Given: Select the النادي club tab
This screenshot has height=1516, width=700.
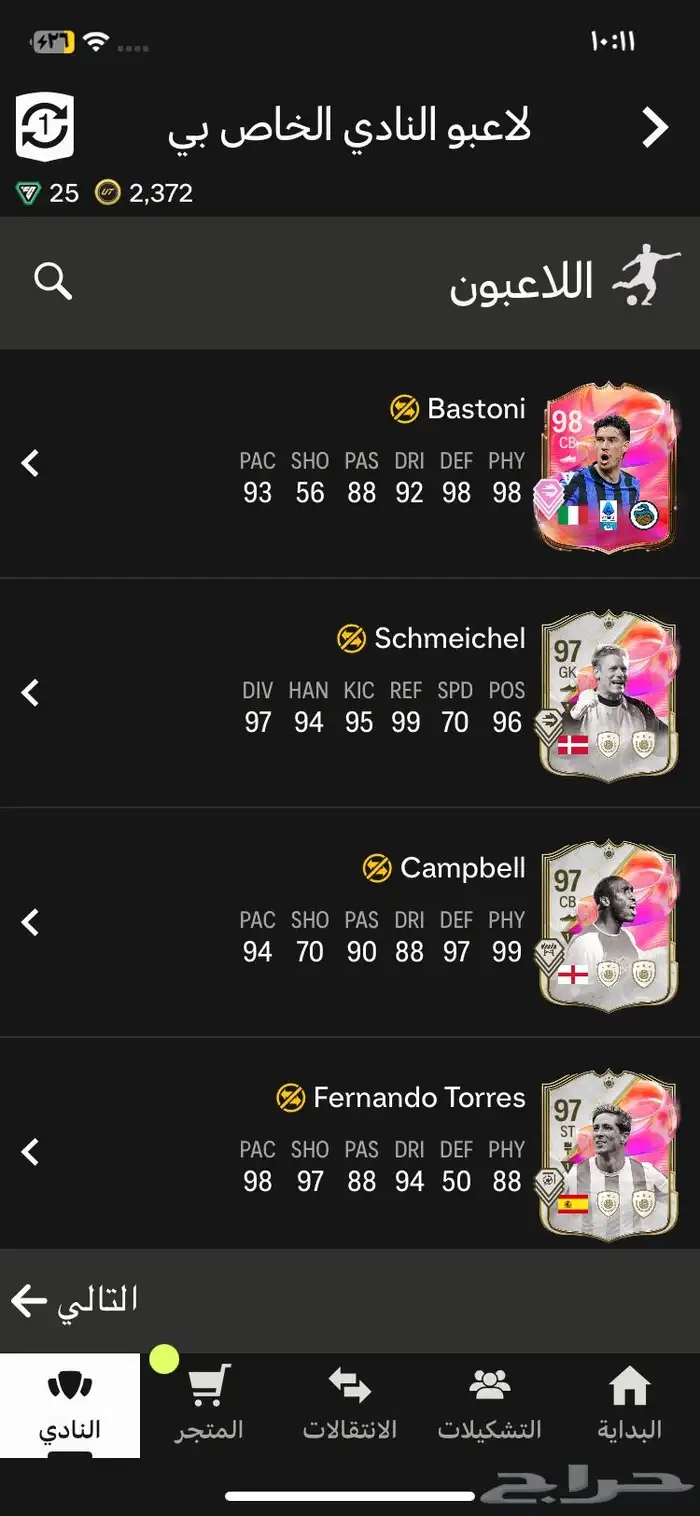Looking at the screenshot, I should [x=70, y=1405].
